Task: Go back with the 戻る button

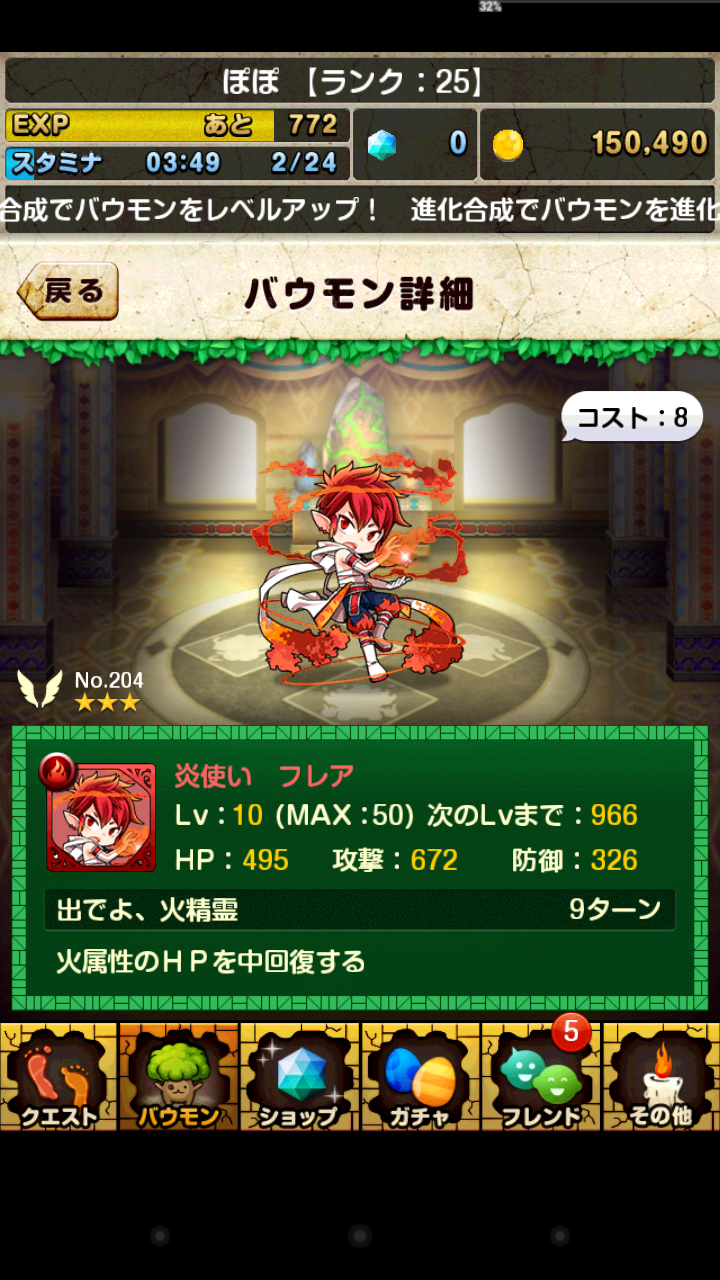Action: [x=68, y=291]
